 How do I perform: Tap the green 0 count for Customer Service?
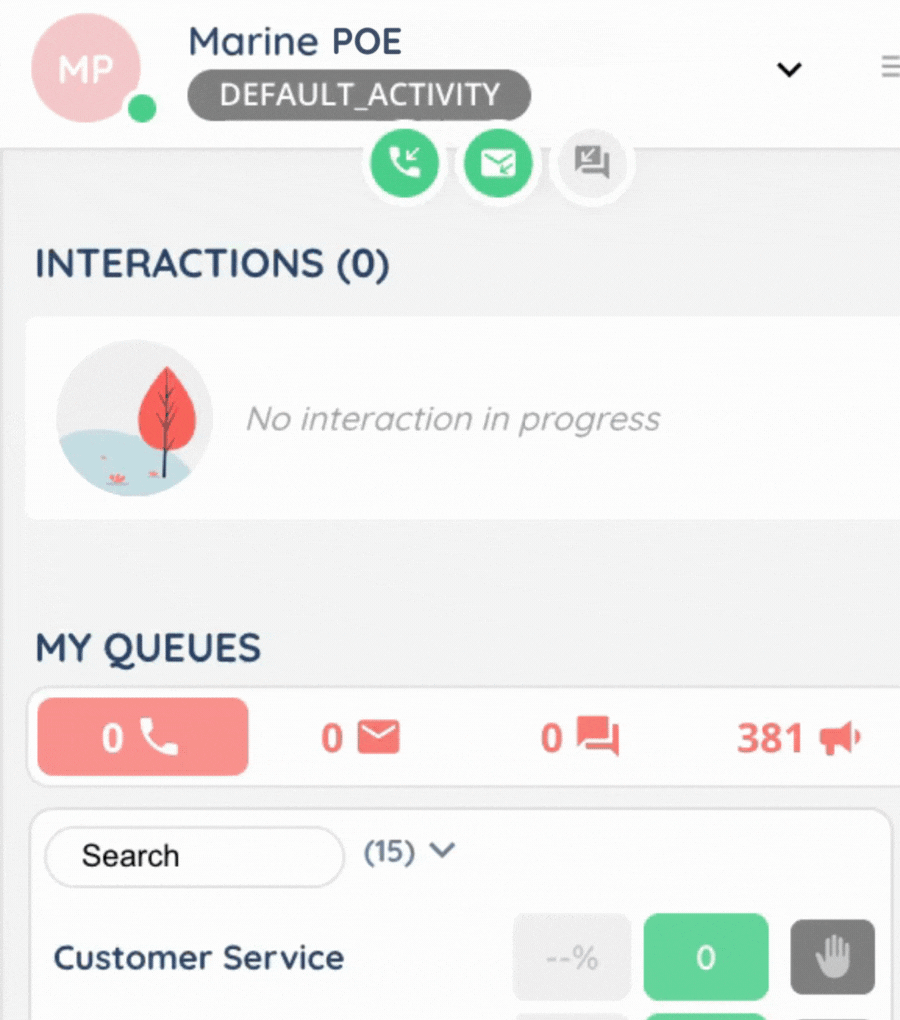pos(706,958)
